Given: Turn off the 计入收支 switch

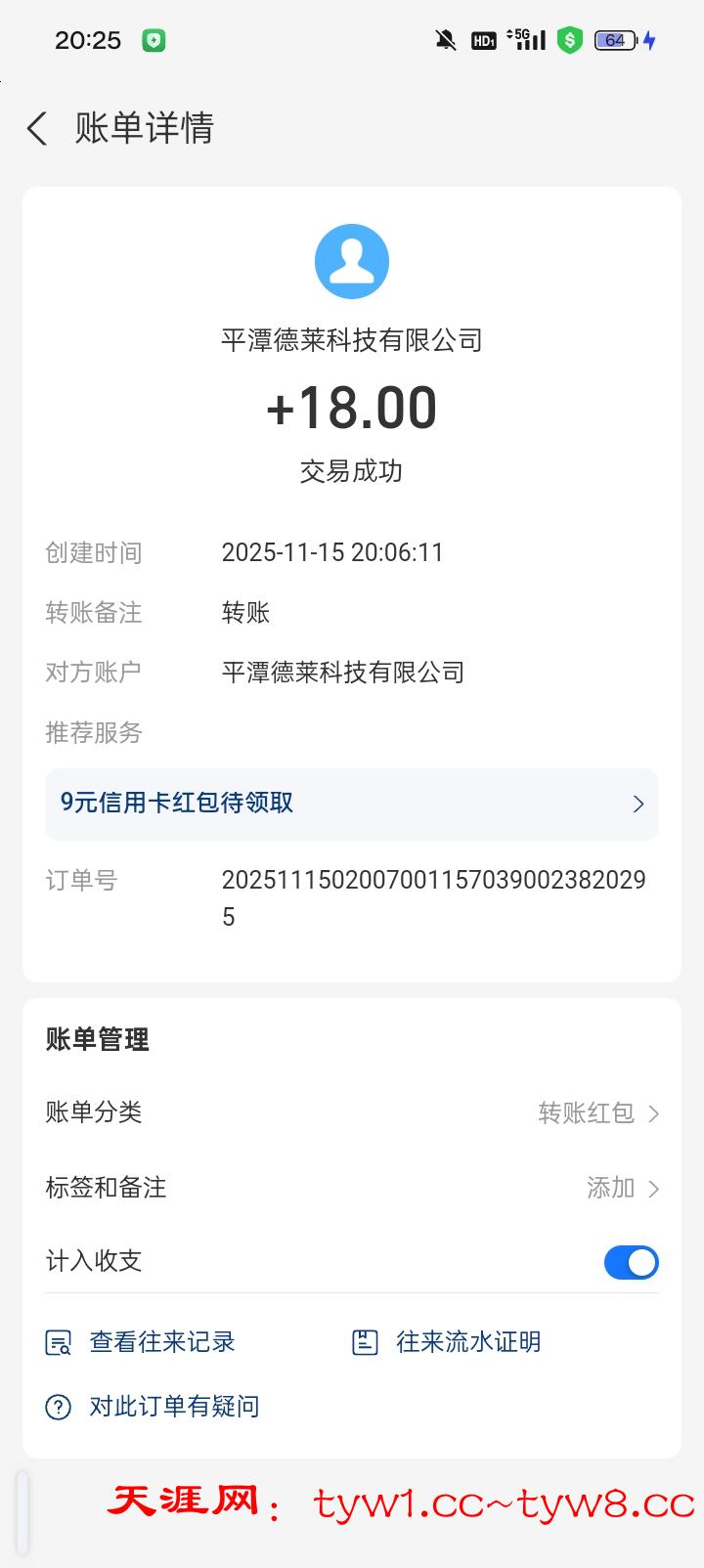Looking at the screenshot, I should click(x=631, y=1262).
